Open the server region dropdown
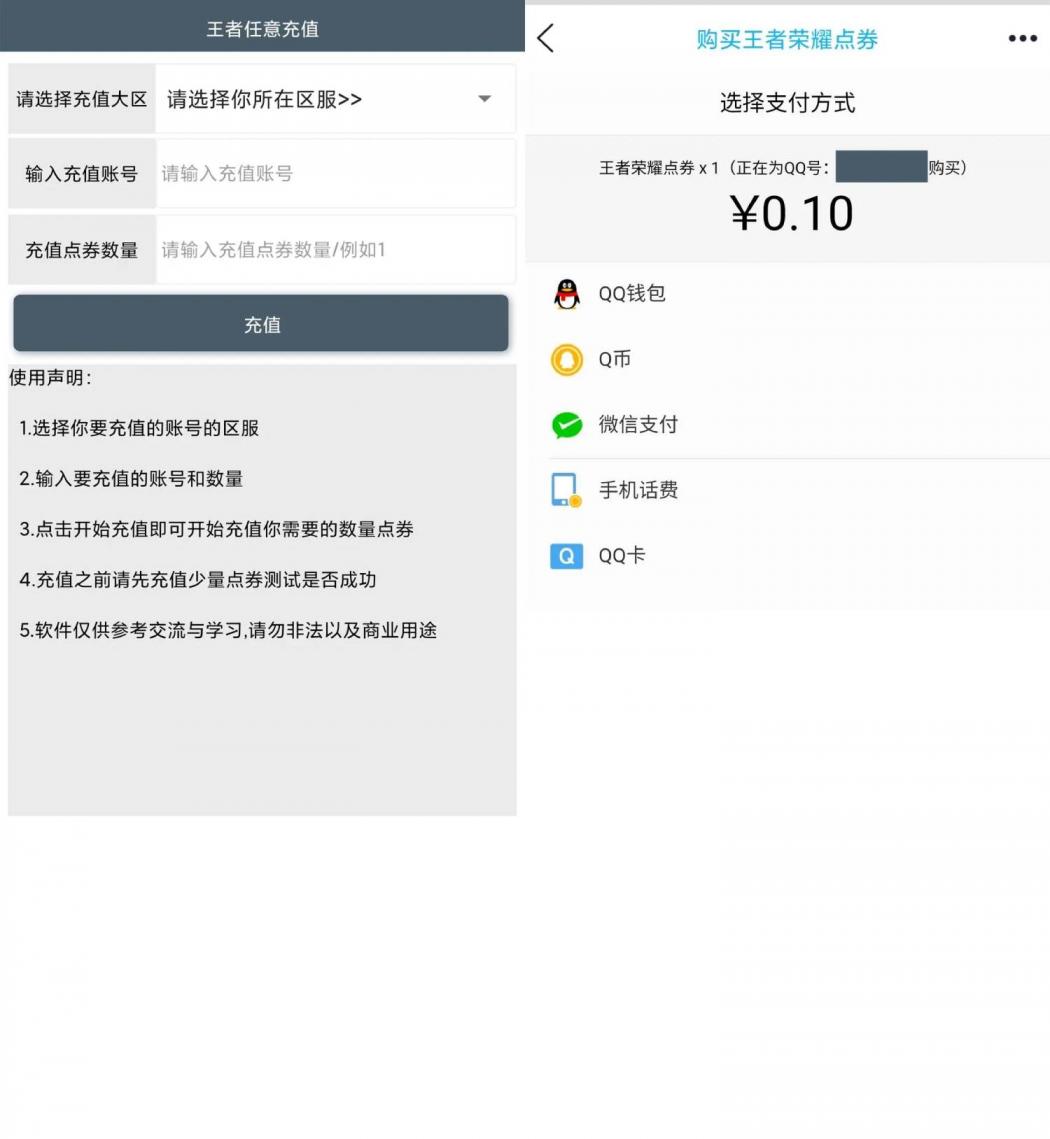1050x1139 pixels. coord(335,98)
